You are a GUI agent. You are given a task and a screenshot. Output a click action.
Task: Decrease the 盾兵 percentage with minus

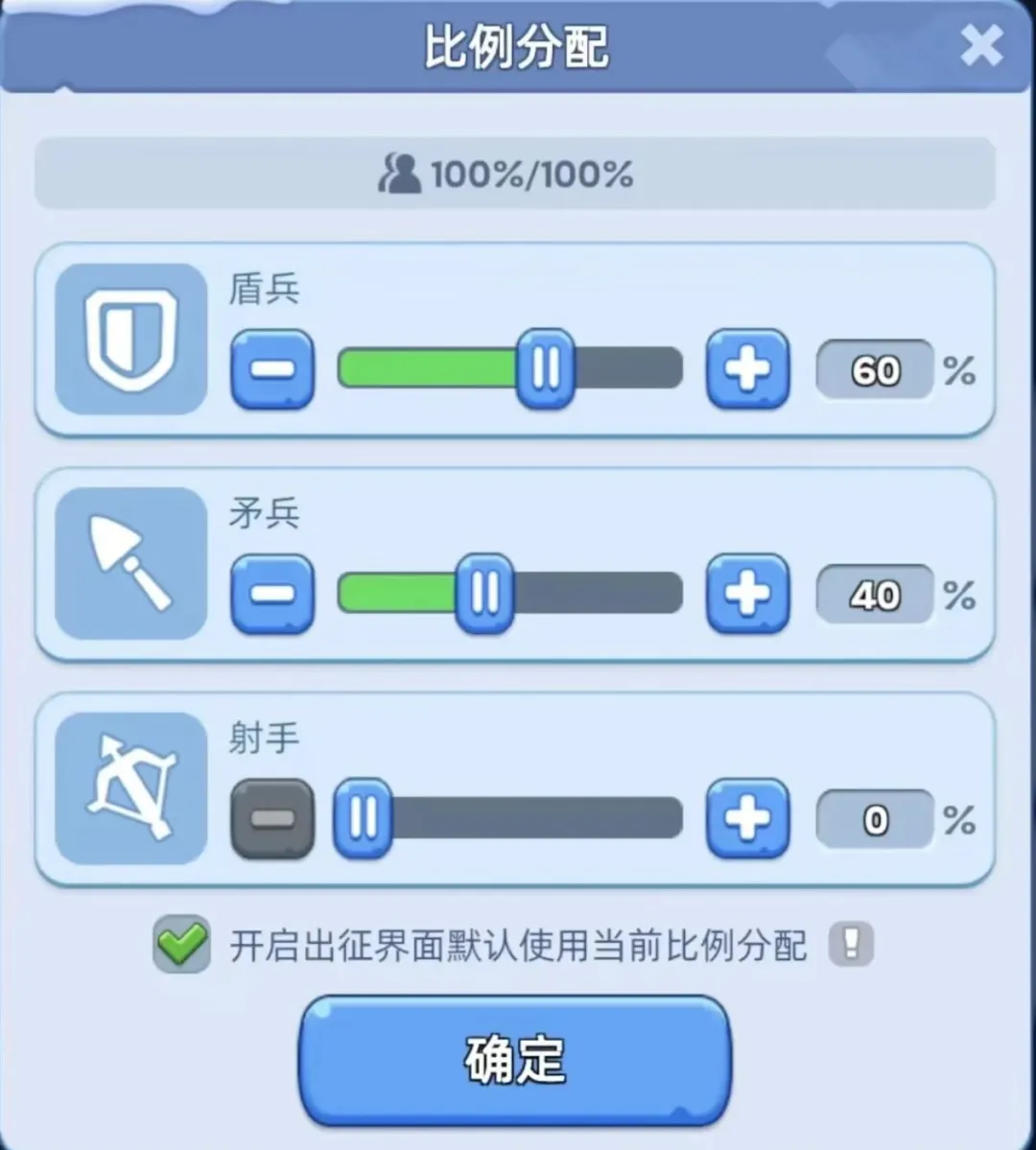click(x=272, y=369)
